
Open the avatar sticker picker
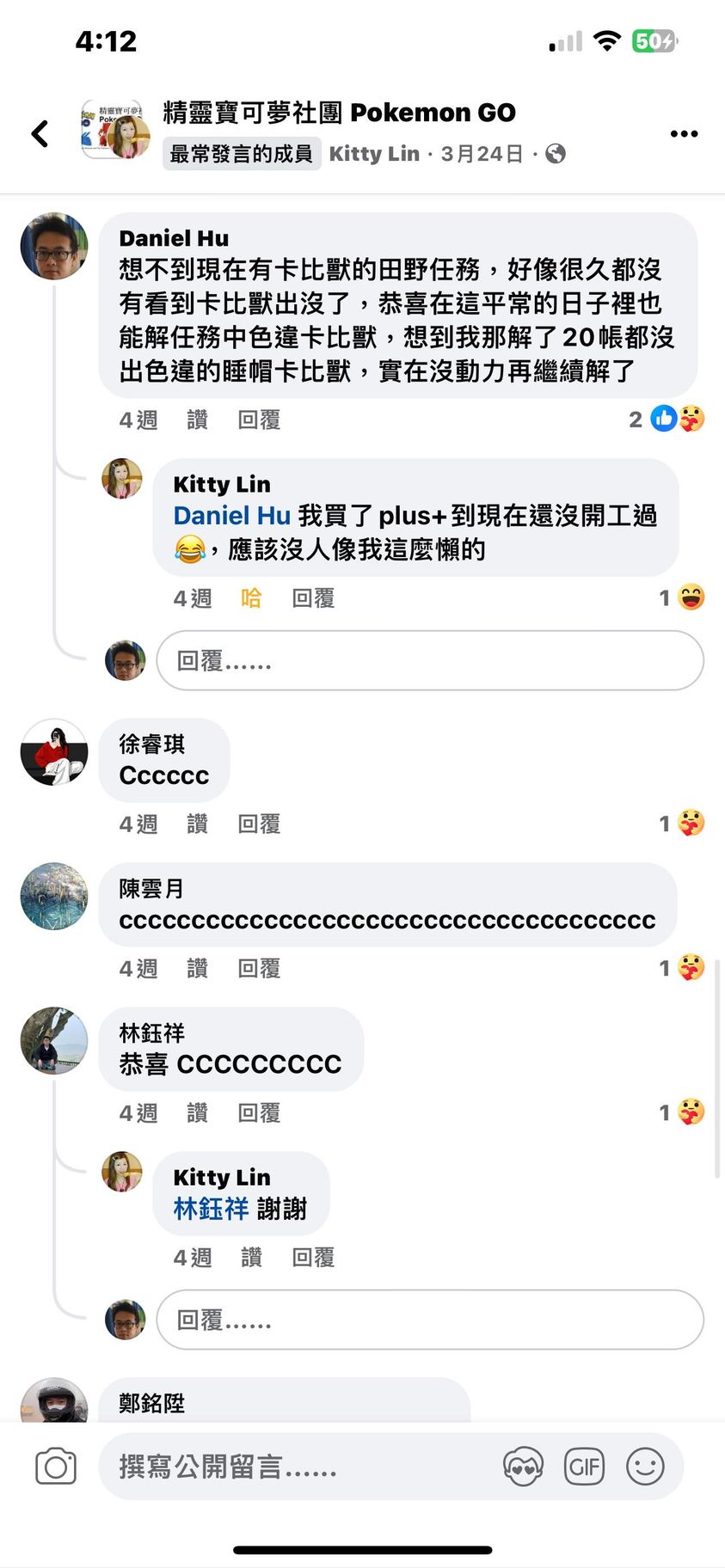click(x=523, y=1467)
